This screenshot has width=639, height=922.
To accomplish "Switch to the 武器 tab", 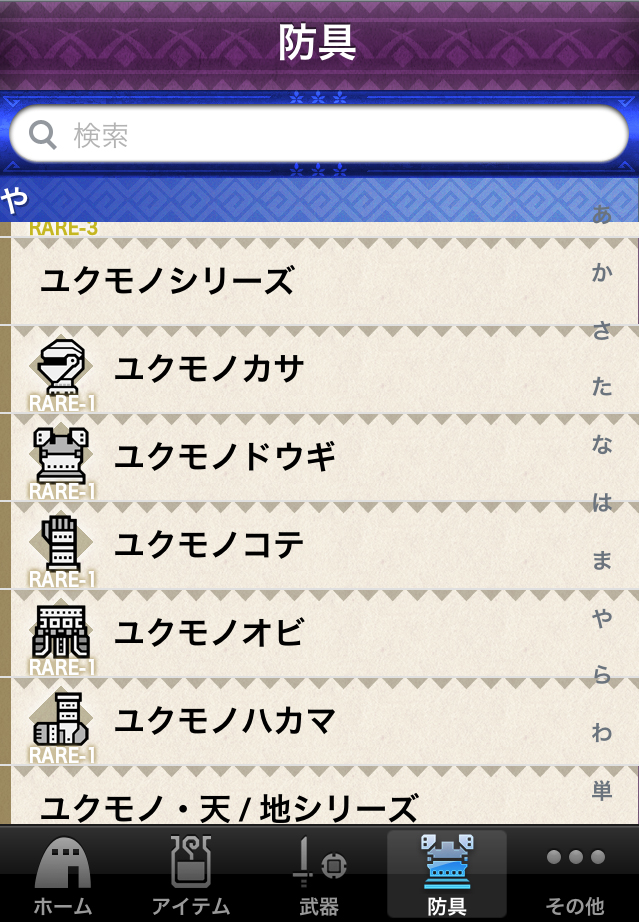I will coord(319,875).
